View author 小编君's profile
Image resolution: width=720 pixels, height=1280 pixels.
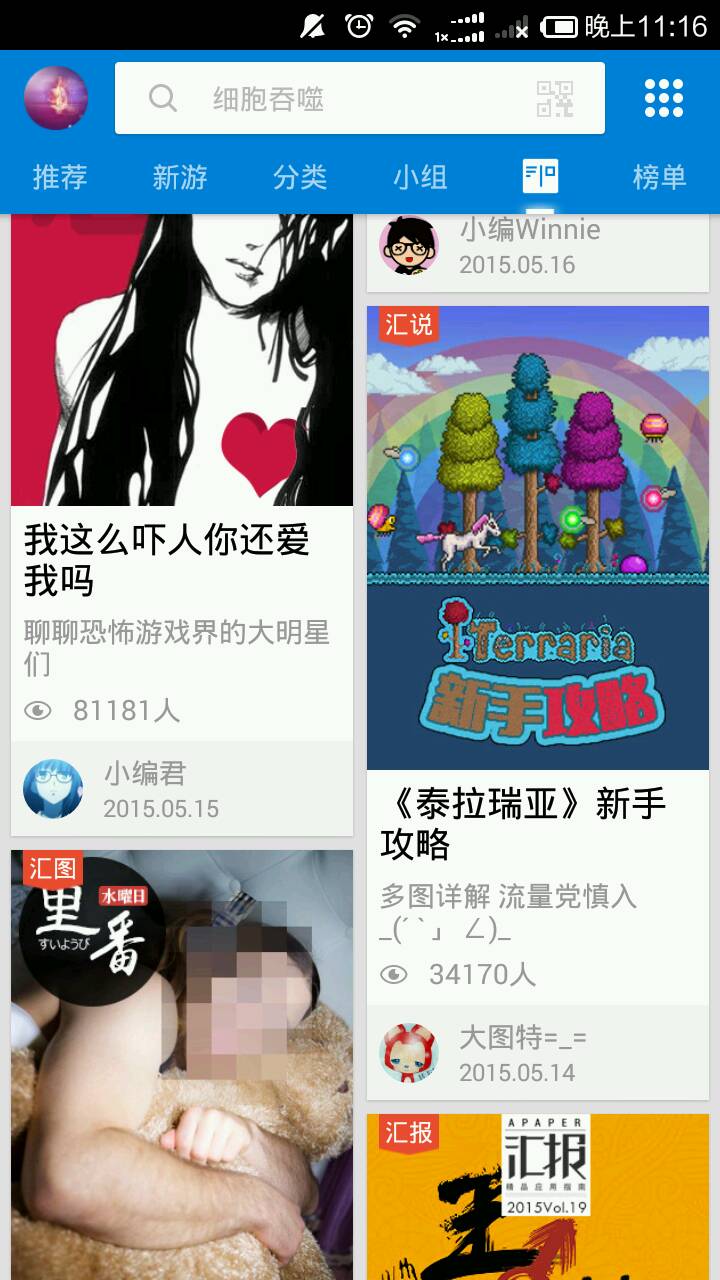point(54,789)
